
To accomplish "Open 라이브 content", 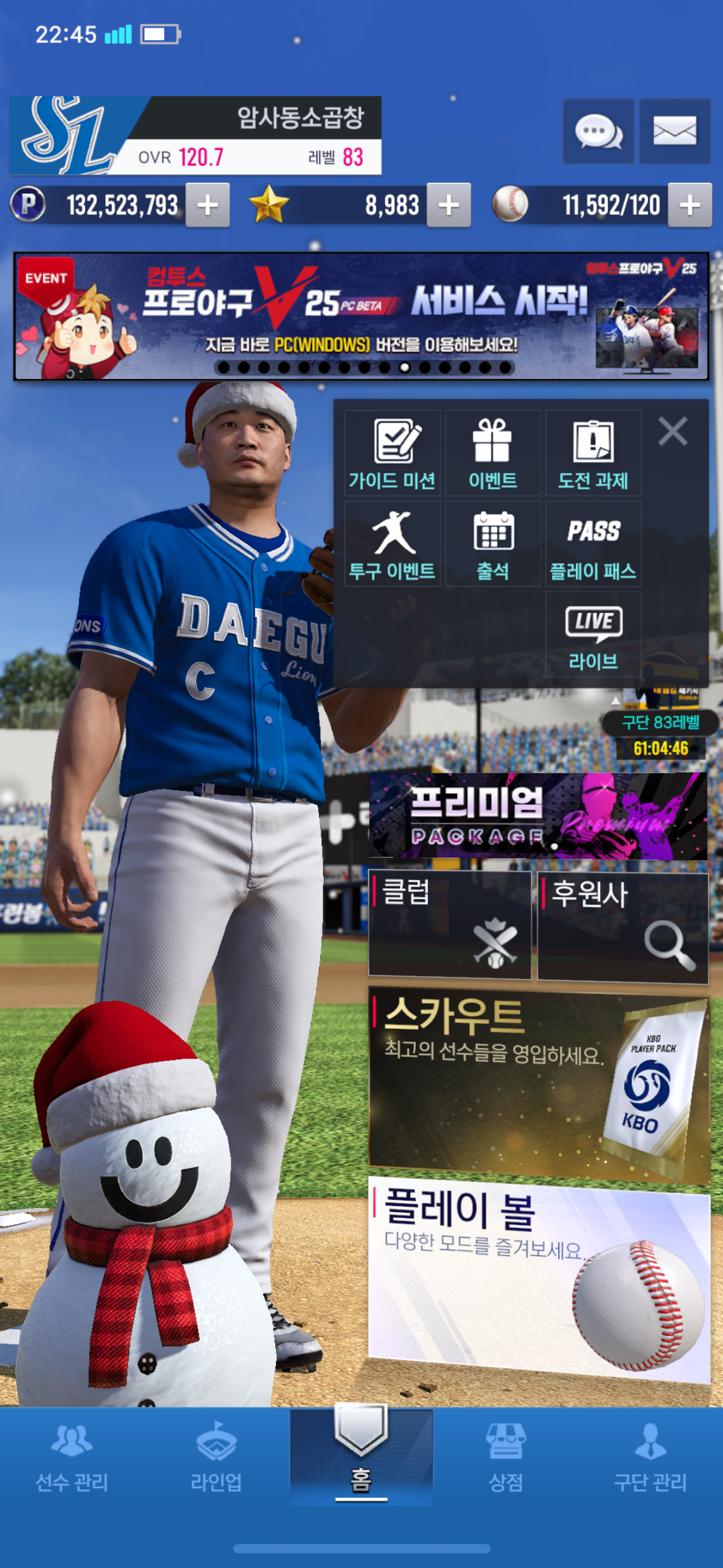I will pos(593,634).
